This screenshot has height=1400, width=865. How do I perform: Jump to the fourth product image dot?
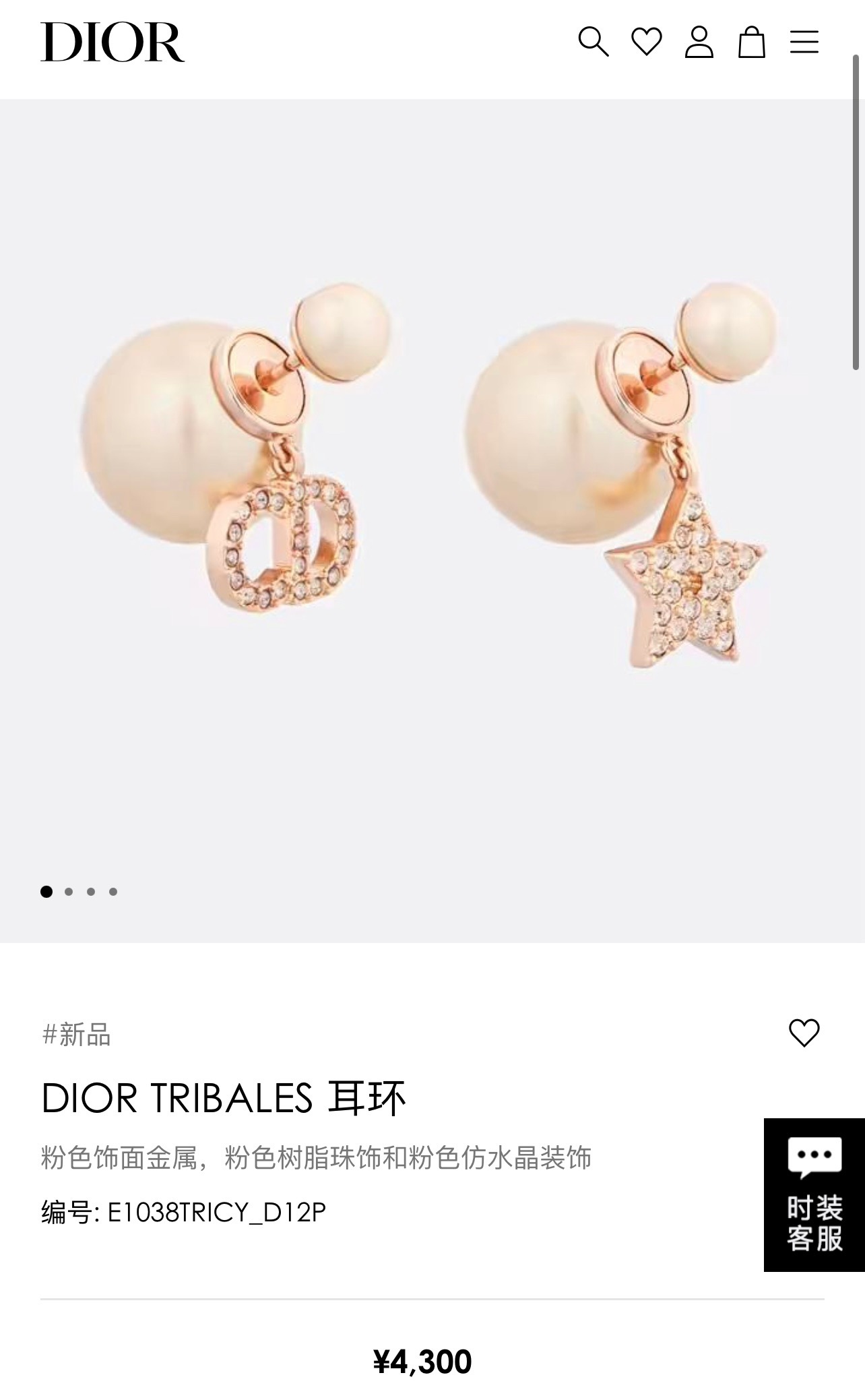[x=113, y=892]
